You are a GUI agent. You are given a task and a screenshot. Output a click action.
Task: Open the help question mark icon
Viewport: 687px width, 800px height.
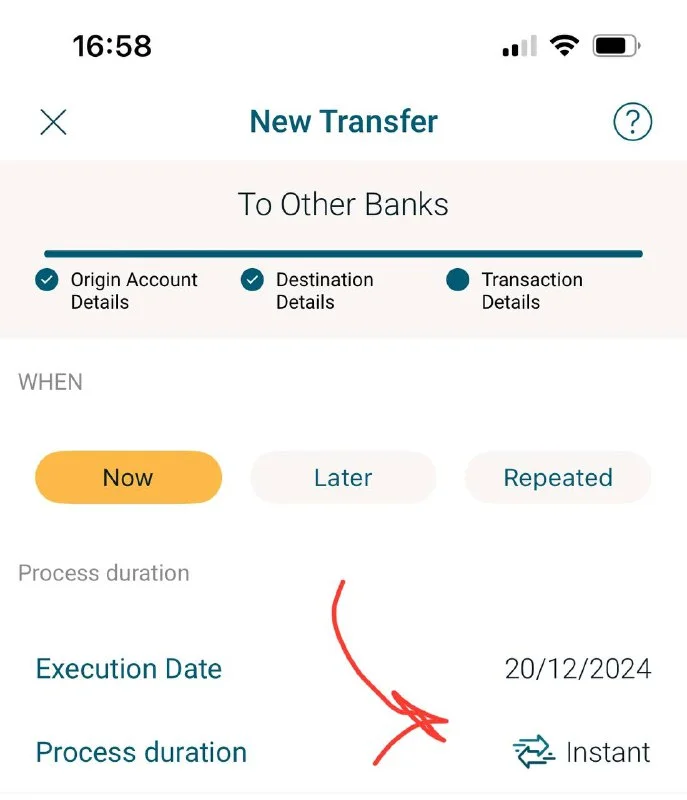pos(632,122)
